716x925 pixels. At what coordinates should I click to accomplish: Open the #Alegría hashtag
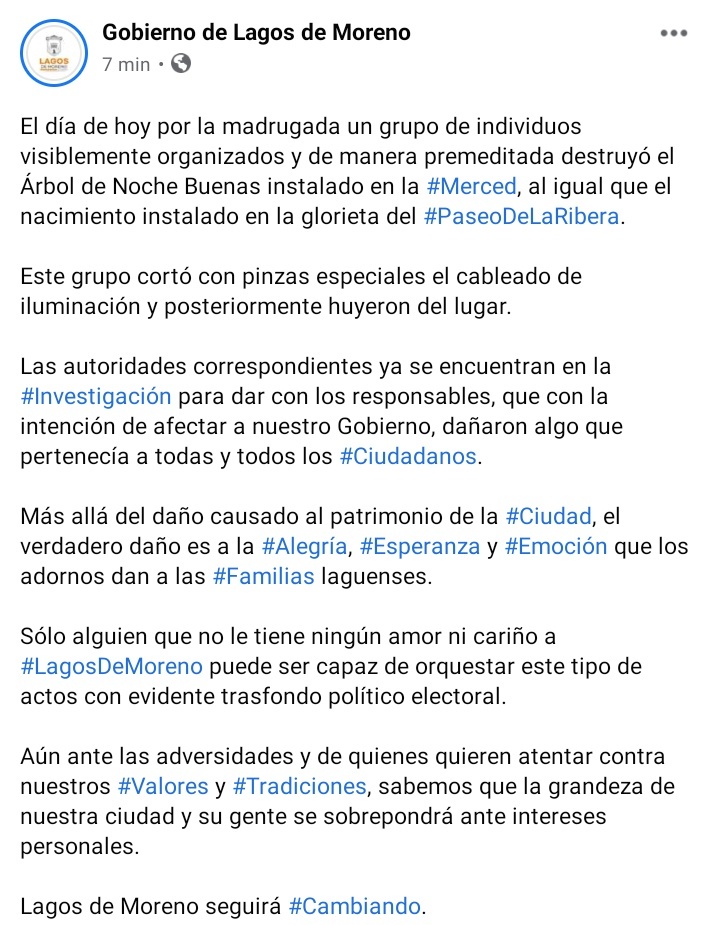[304, 546]
